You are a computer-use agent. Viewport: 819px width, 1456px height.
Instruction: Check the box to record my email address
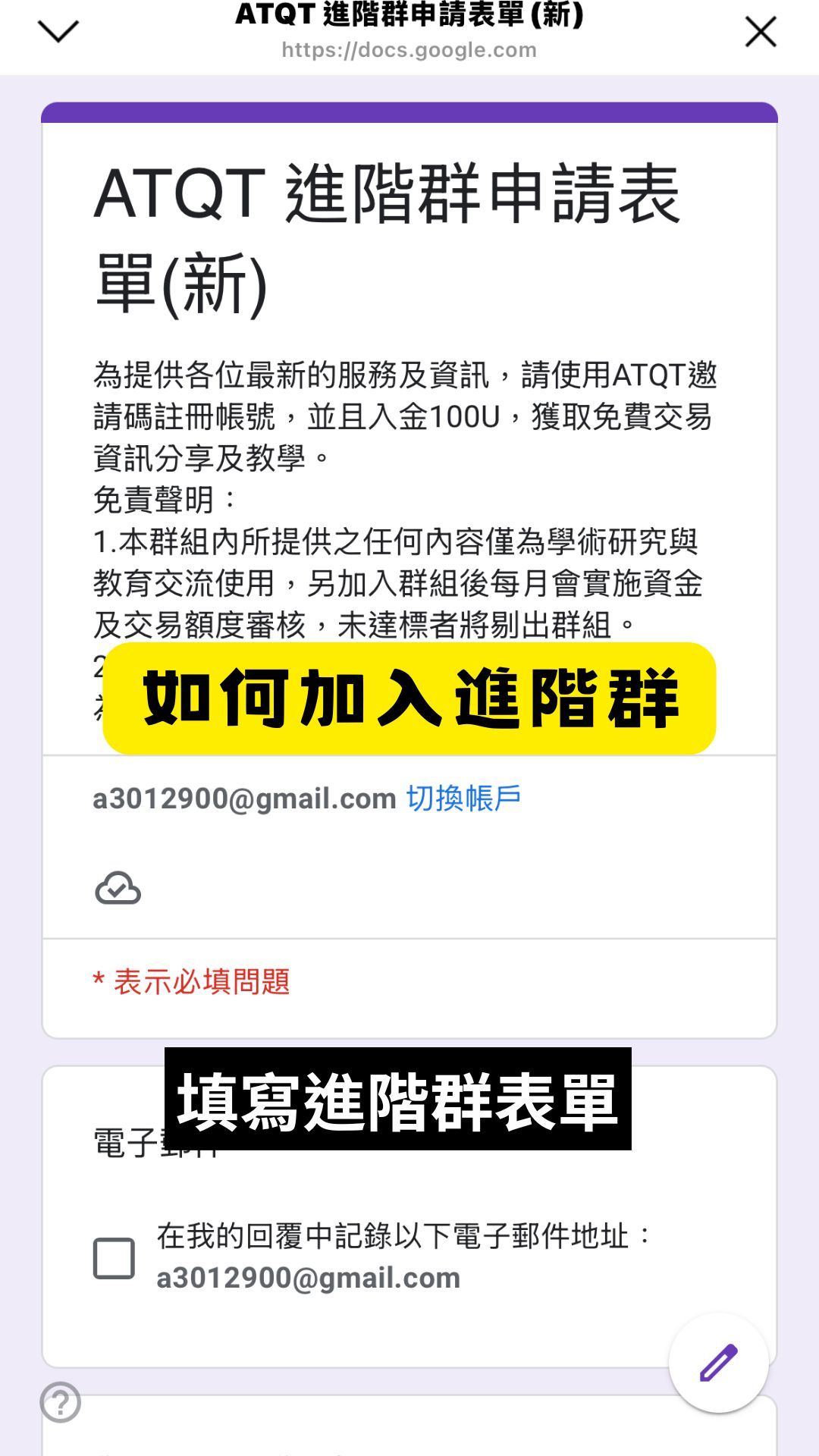(x=114, y=1259)
